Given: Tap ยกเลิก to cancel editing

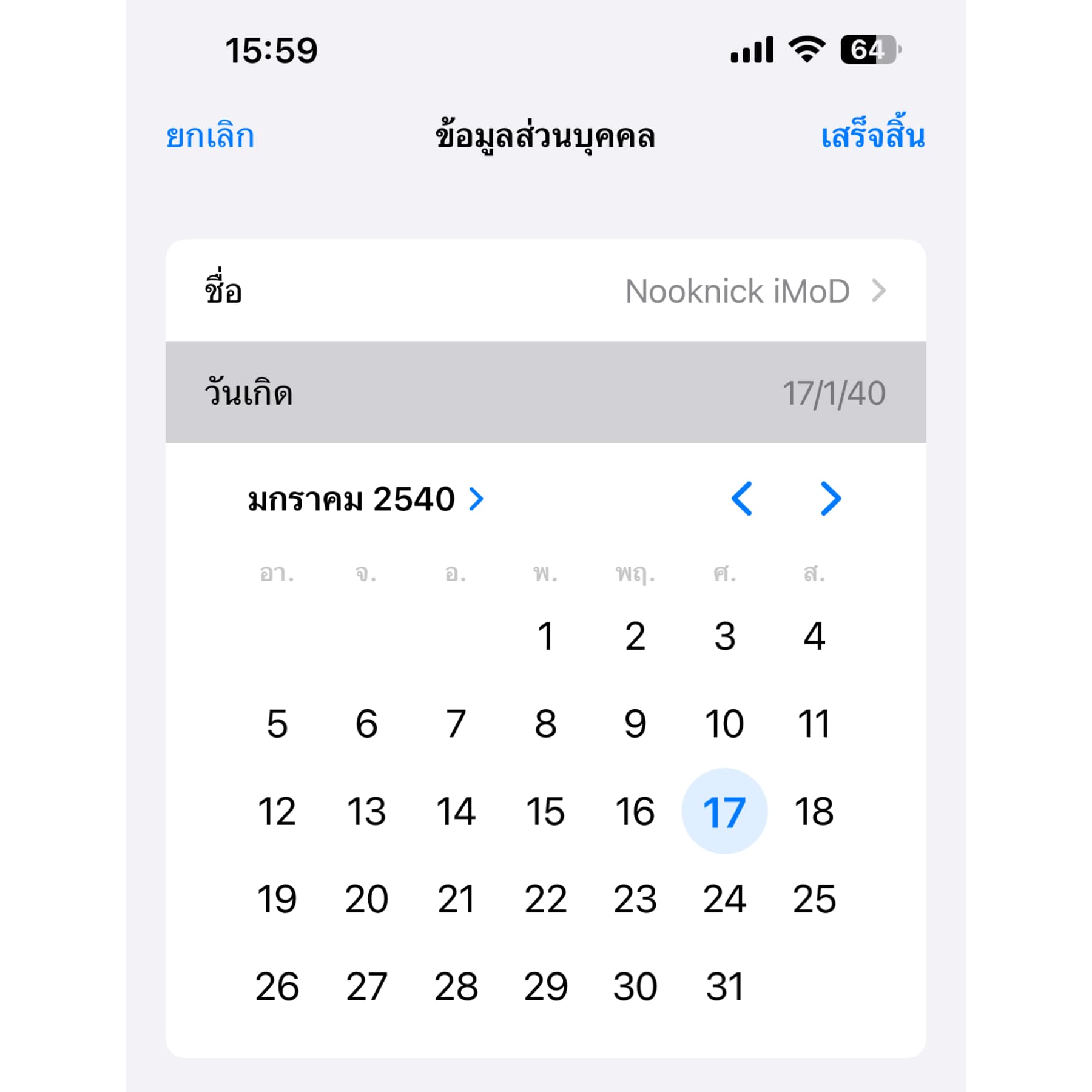Looking at the screenshot, I should (x=210, y=136).
